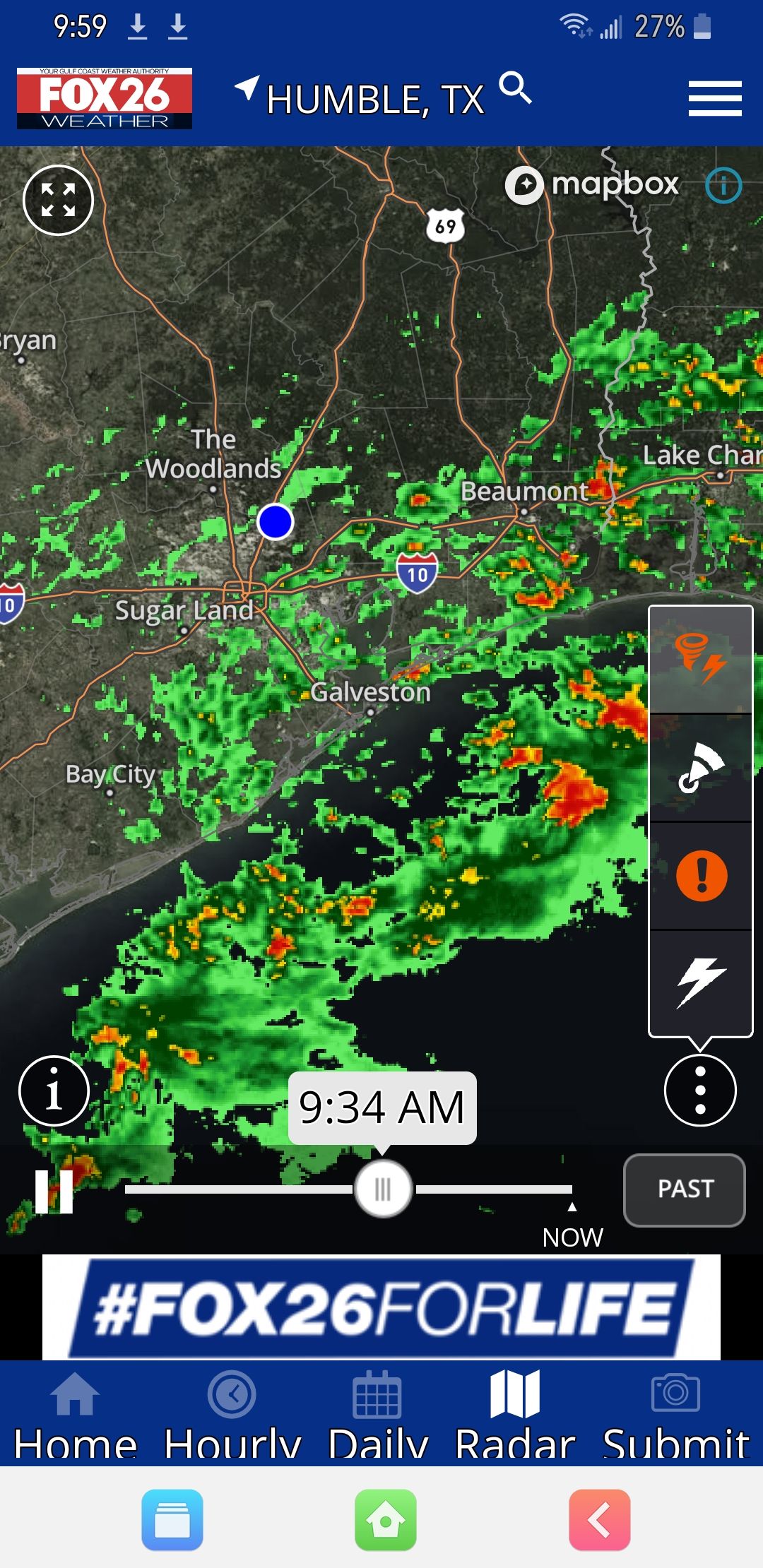Expand the radar map to fullscreen
Image resolution: width=763 pixels, height=1568 pixels.
click(58, 200)
